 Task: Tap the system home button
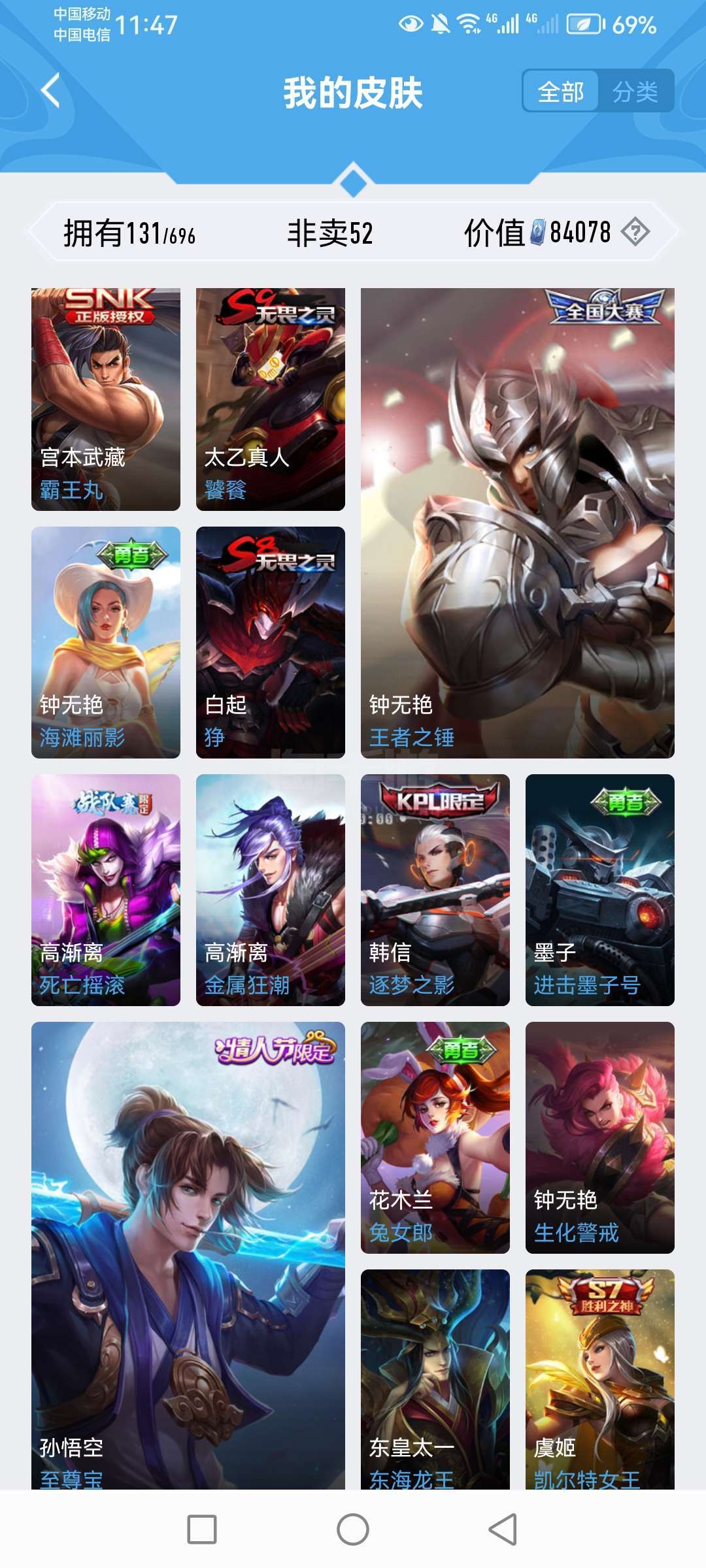(353, 1529)
